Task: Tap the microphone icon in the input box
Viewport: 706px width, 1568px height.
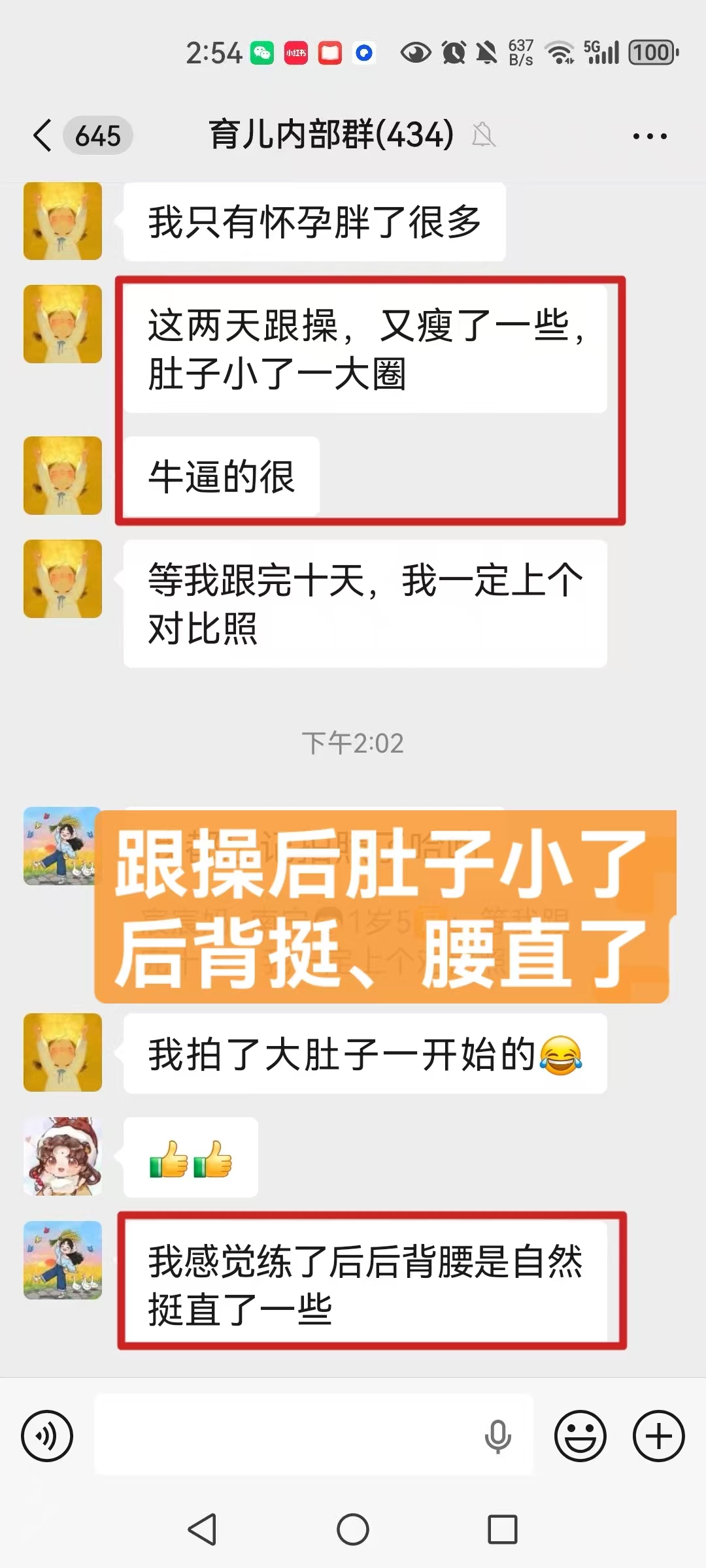Action: pyautogui.click(x=497, y=1436)
